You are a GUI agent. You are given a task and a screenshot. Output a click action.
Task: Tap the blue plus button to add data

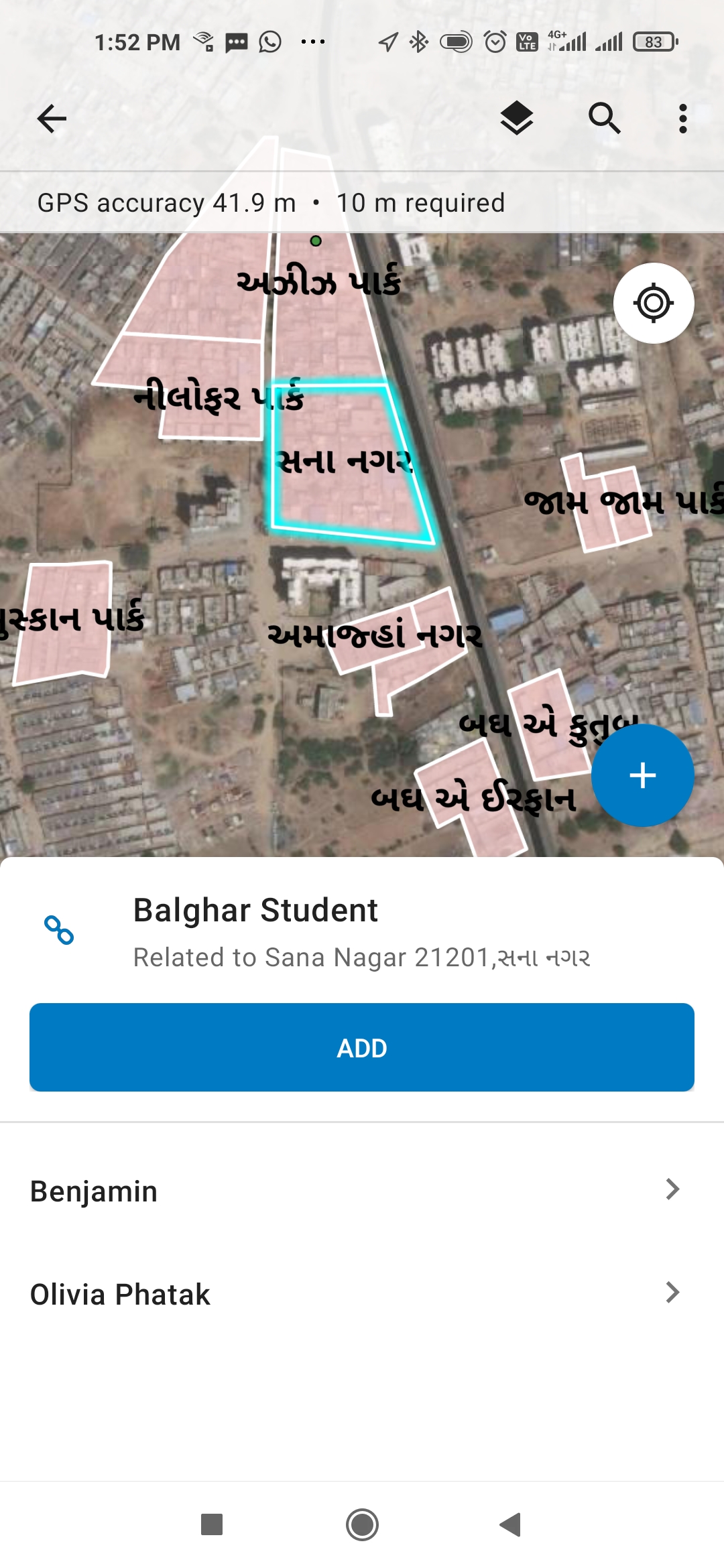coord(642,775)
